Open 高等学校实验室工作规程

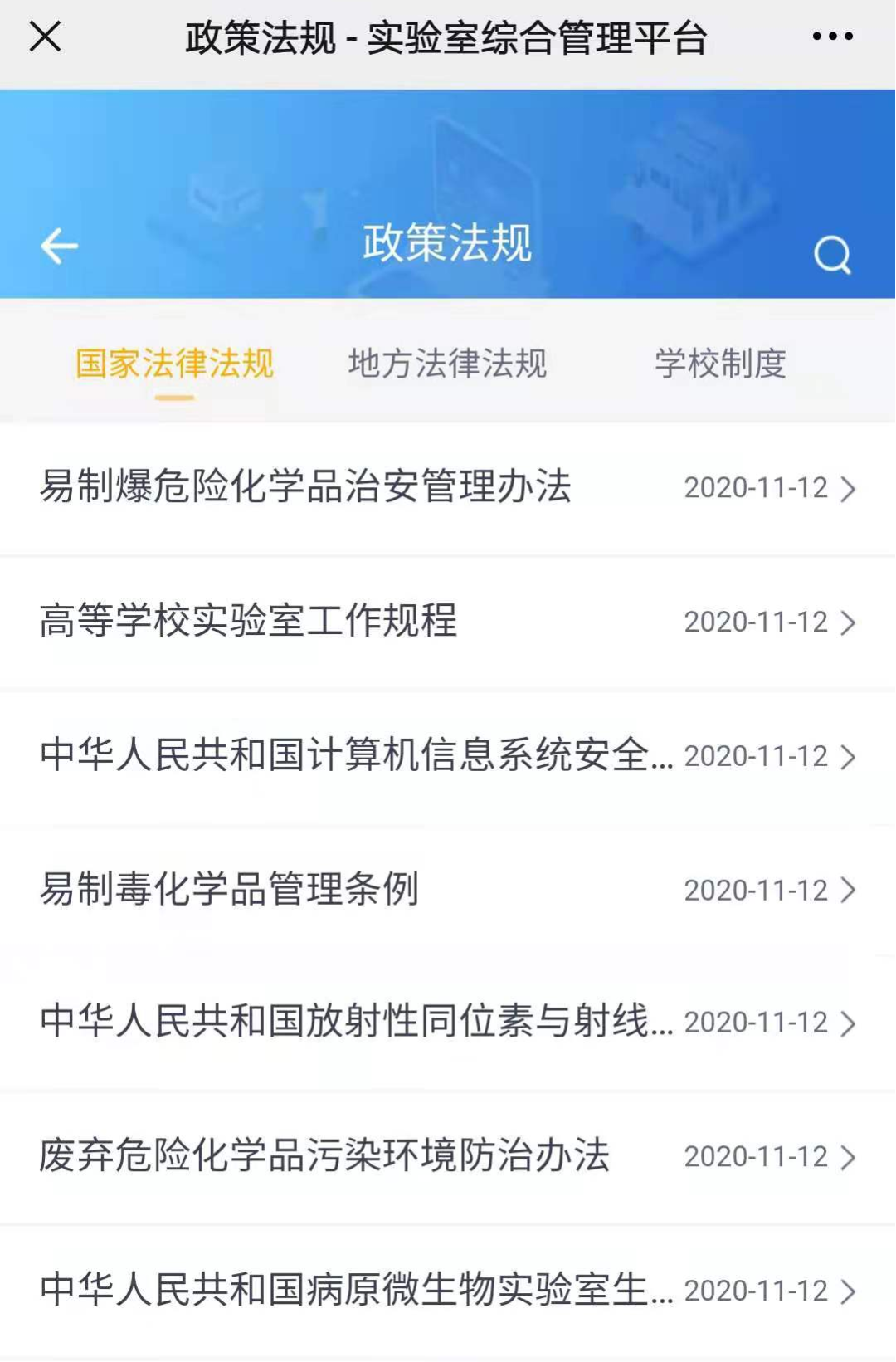coord(448,622)
